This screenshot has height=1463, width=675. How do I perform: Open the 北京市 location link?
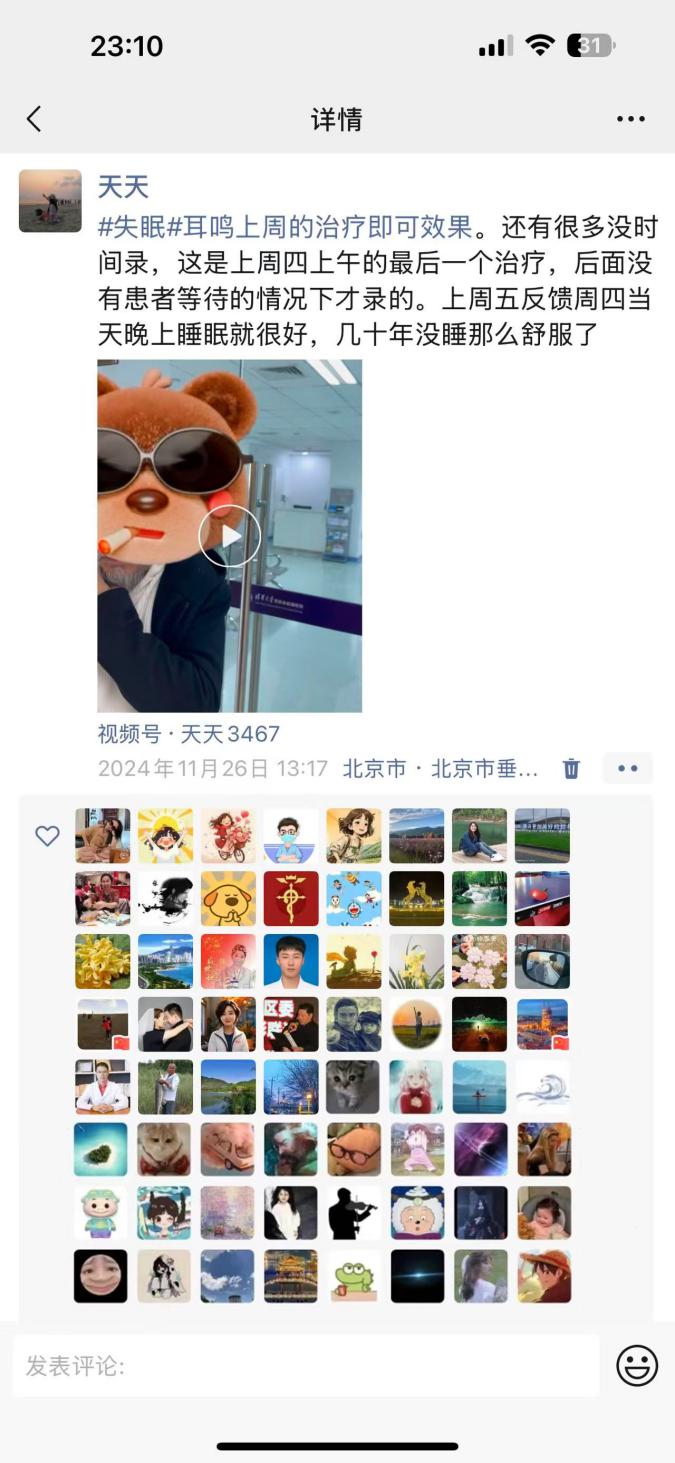(x=374, y=769)
